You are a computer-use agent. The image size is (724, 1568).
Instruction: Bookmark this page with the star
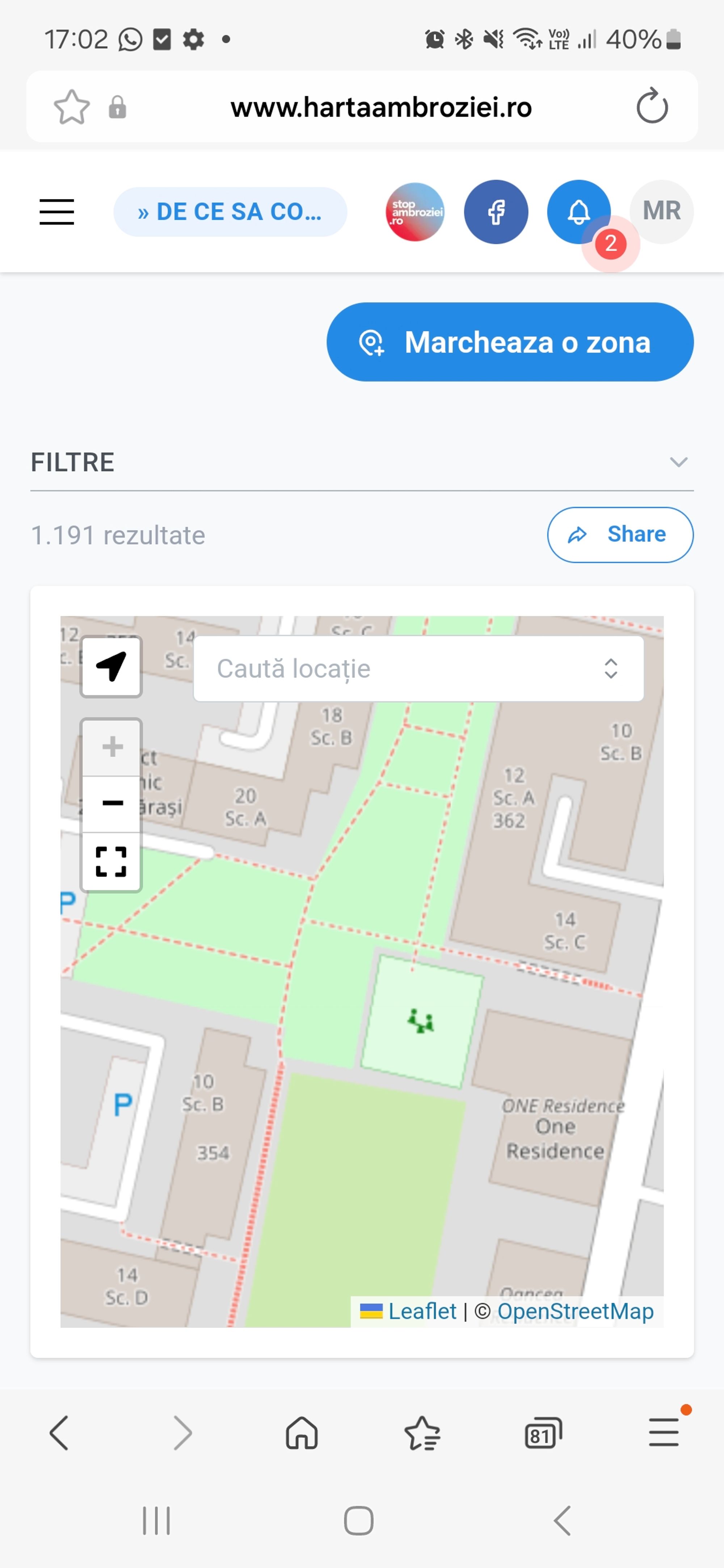(x=72, y=107)
